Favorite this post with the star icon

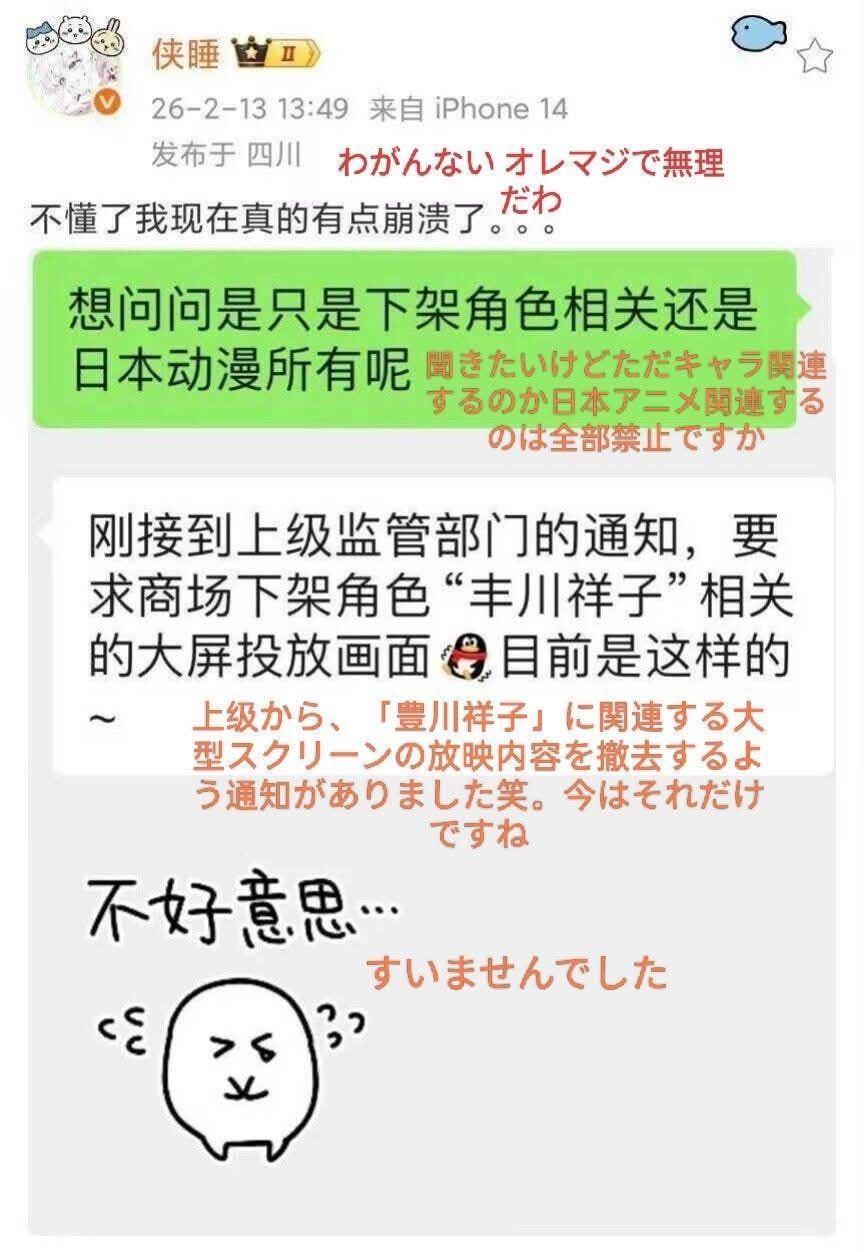pyautogui.click(x=817, y=55)
